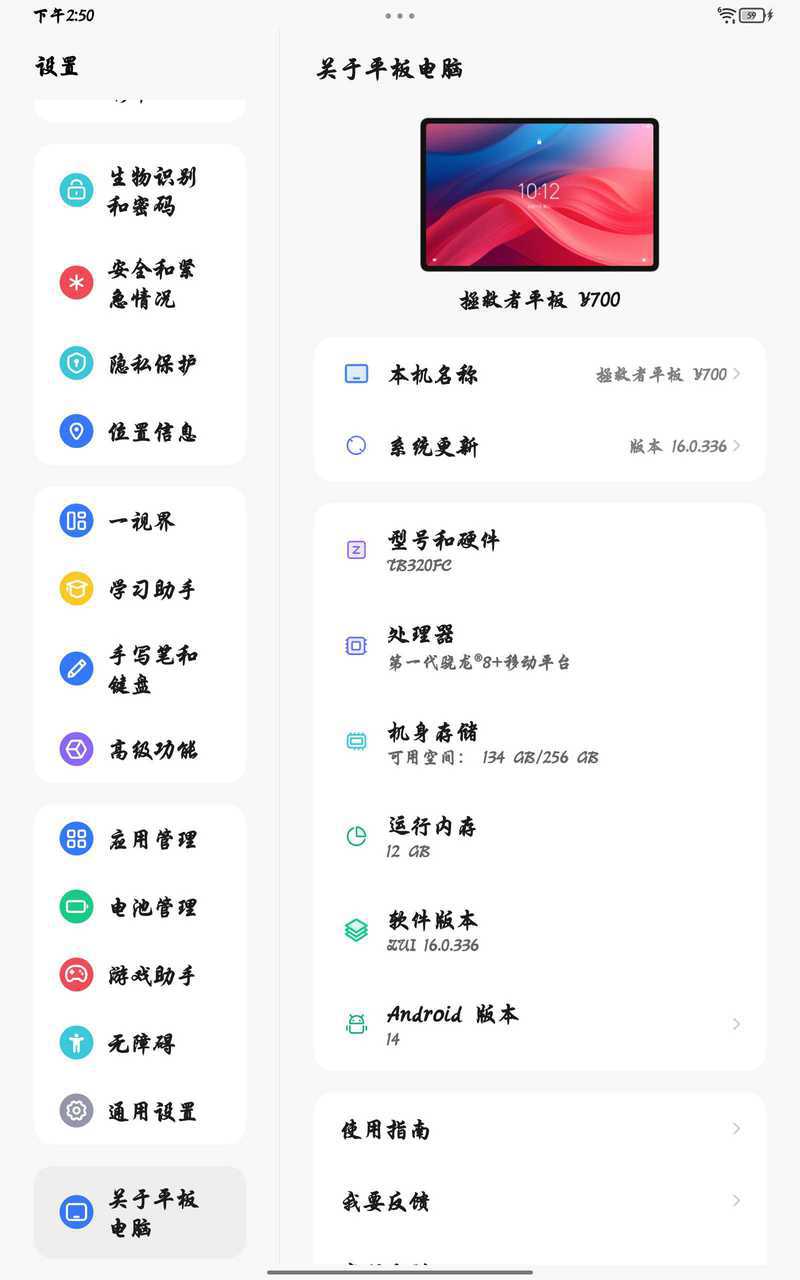This screenshot has width=800, height=1280.
Task: Open 系统更新 version 16.0.336
Action: point(540,446)
